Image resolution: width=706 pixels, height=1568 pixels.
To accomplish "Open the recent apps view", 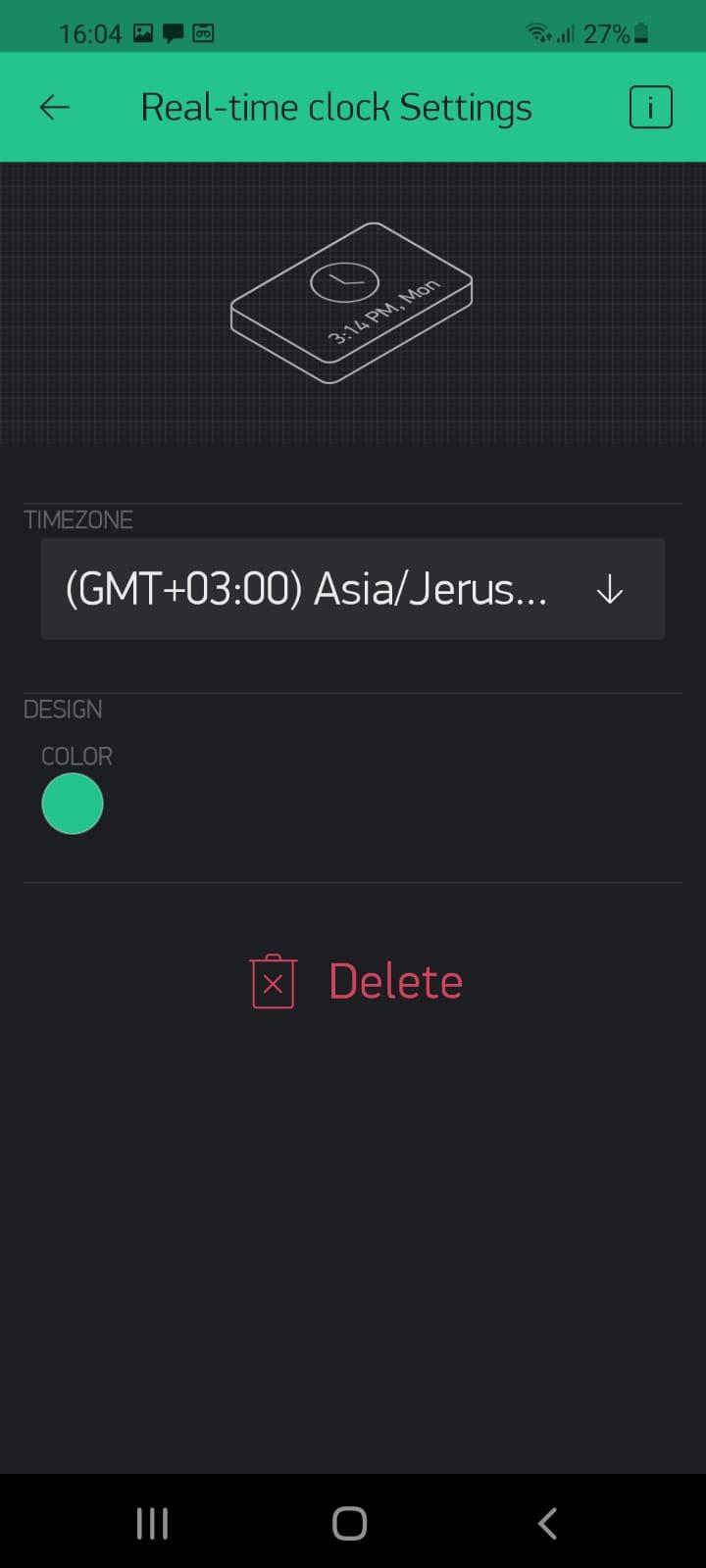I will click(x=152, y=1523).
